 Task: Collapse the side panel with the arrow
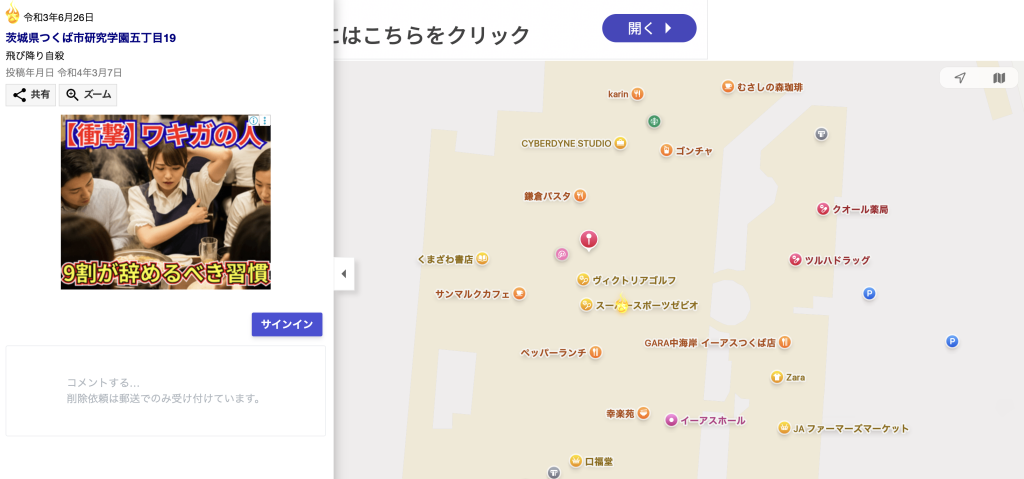pos(344,274)
